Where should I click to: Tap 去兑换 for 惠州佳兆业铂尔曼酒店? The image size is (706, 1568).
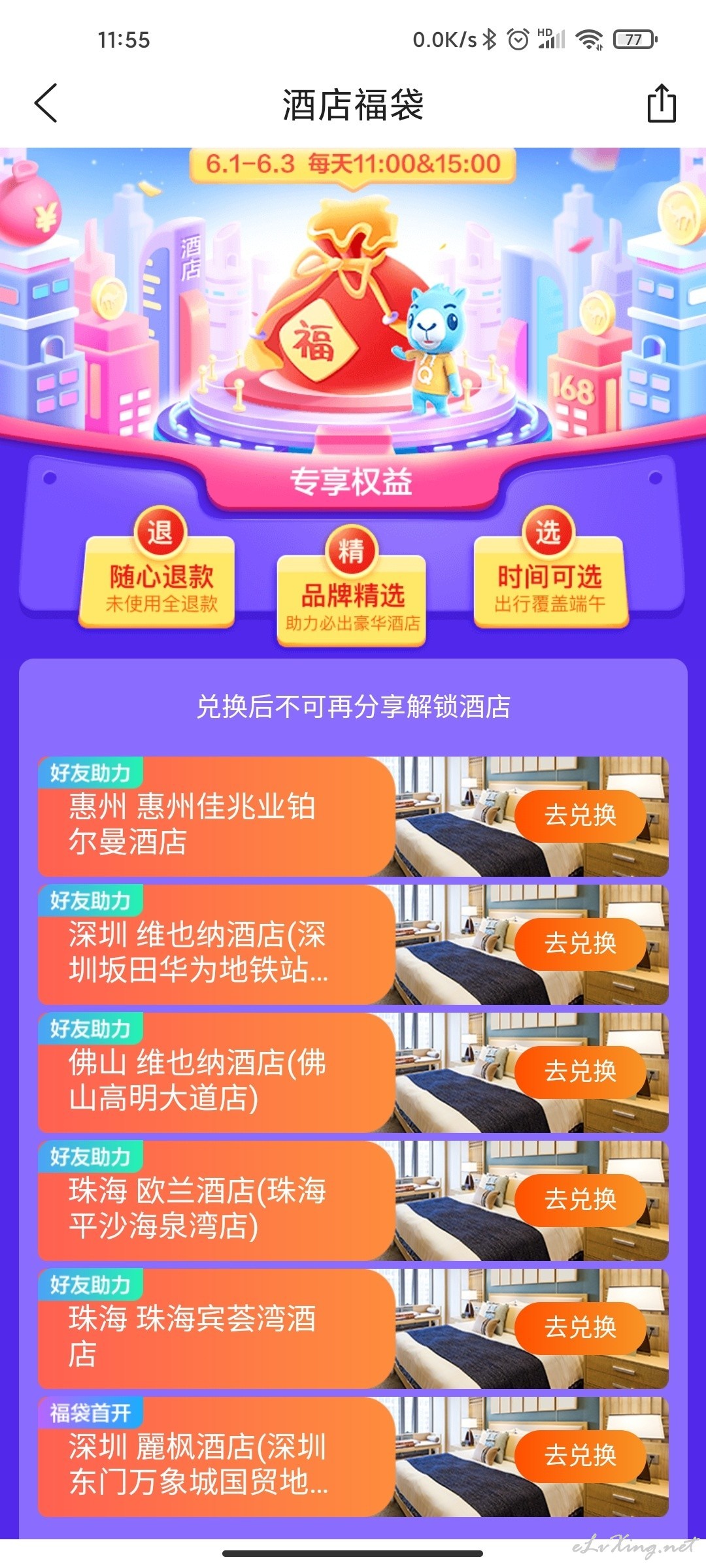580,815
